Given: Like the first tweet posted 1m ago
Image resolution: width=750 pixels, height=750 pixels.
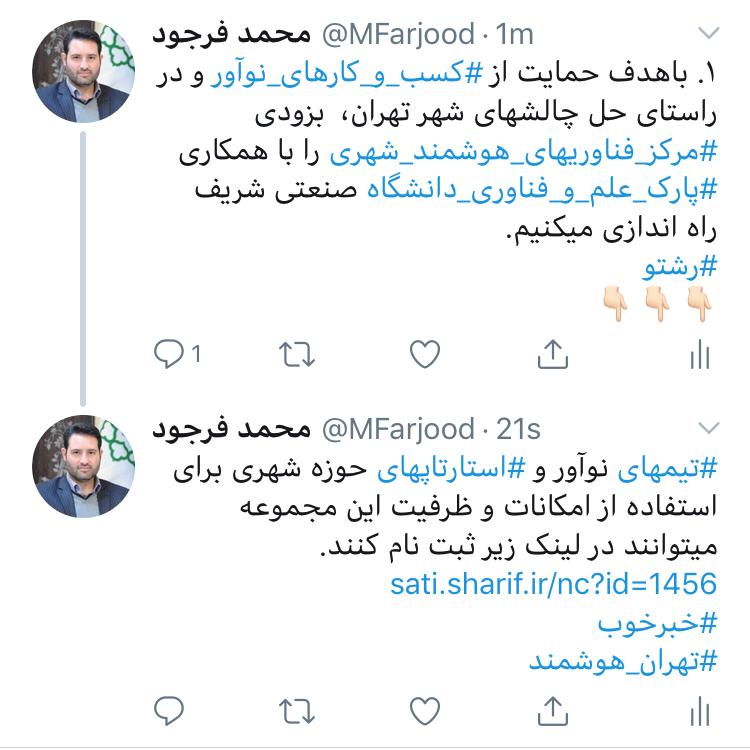Looking at the screenshot, I should coord(426,352).
